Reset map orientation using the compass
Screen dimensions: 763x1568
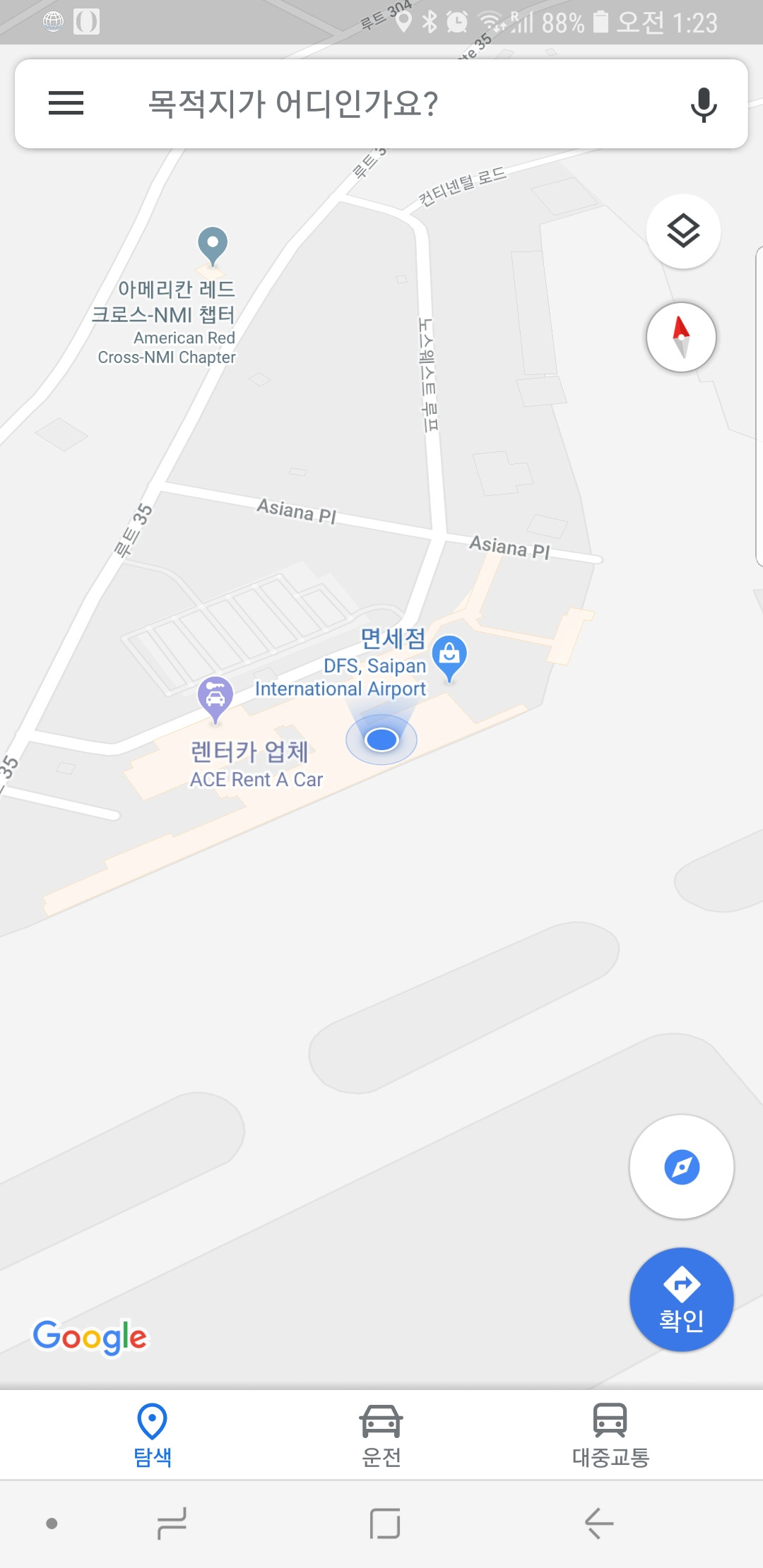pos(681,337)
